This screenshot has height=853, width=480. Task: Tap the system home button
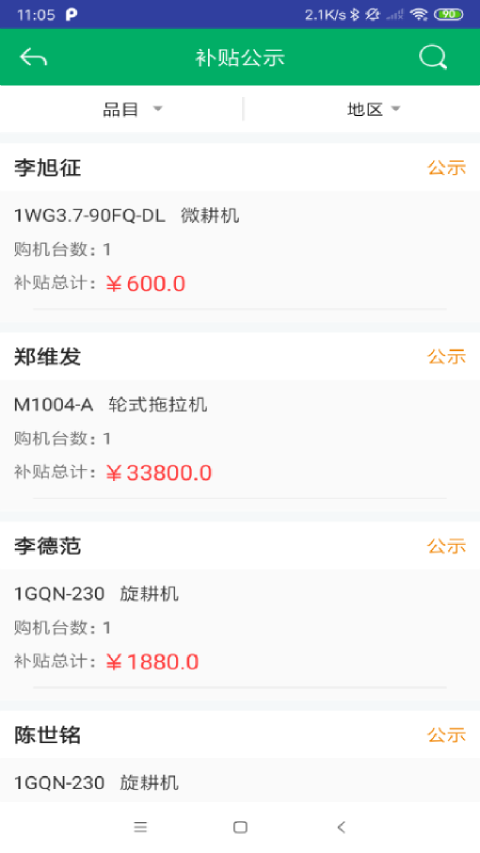point(240,827)
